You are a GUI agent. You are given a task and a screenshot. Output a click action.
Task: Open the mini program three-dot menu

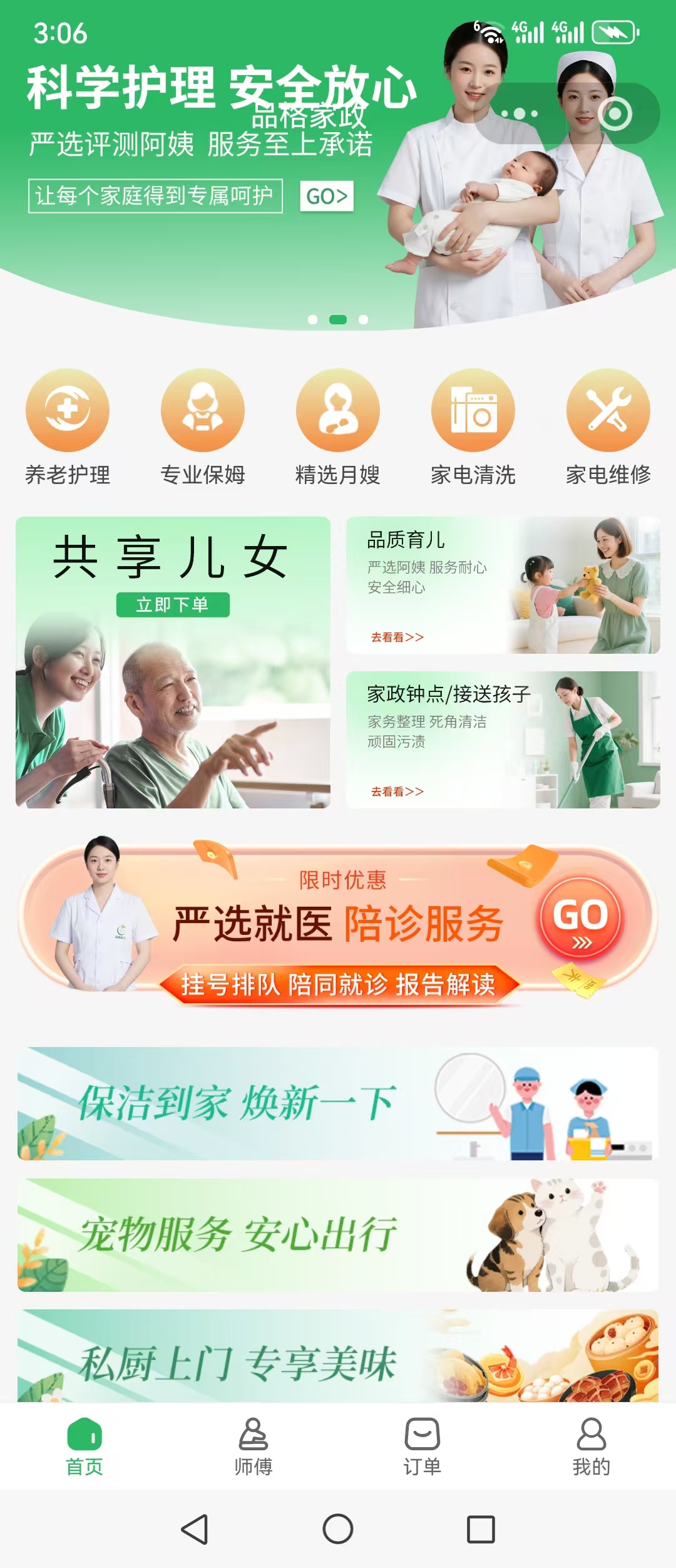520,113
